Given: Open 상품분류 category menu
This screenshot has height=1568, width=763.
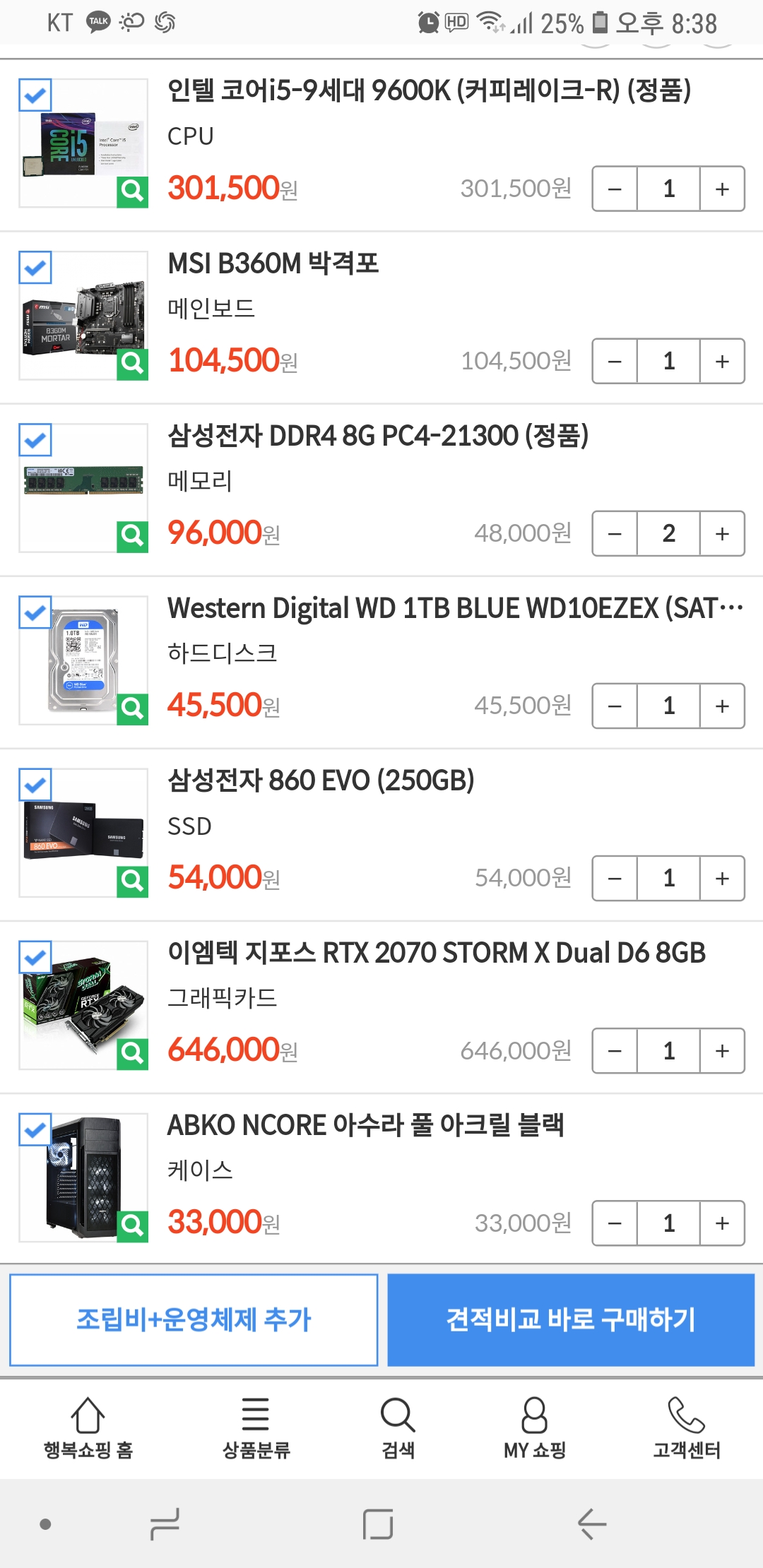Looking at the screenshot, I should coord(256,1428).
